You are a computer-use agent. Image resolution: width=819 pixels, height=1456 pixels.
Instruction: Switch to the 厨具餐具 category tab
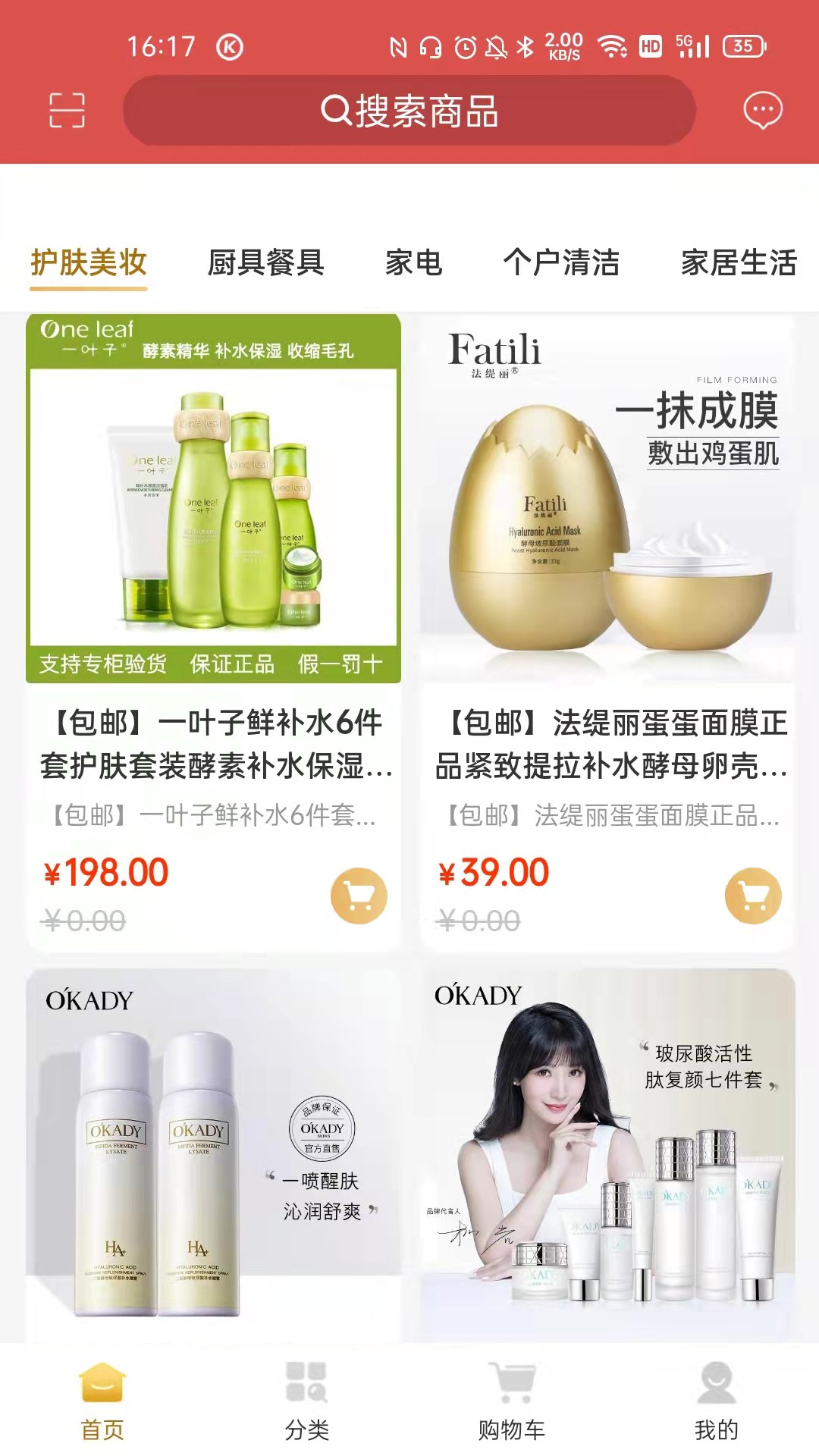point(267,263)
